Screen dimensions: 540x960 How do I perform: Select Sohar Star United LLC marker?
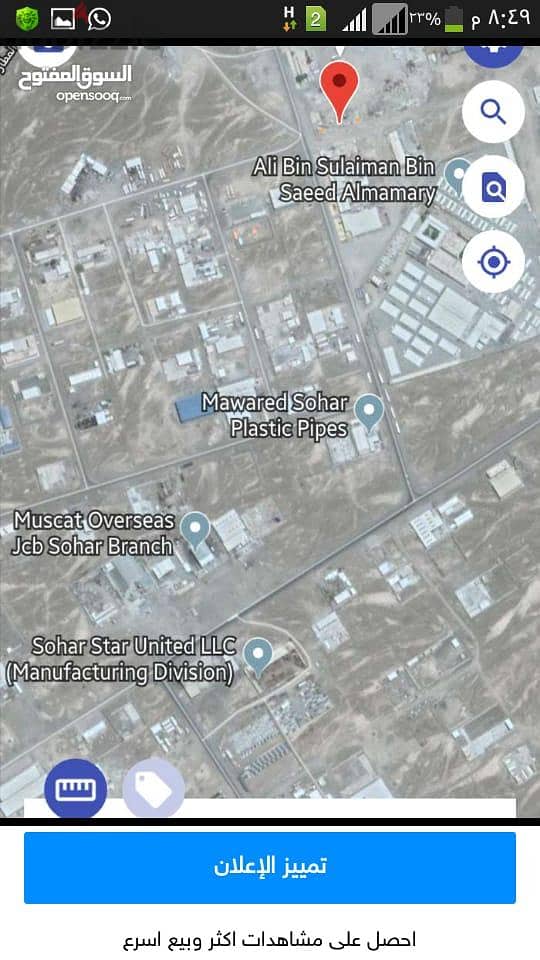pos(258,656)
